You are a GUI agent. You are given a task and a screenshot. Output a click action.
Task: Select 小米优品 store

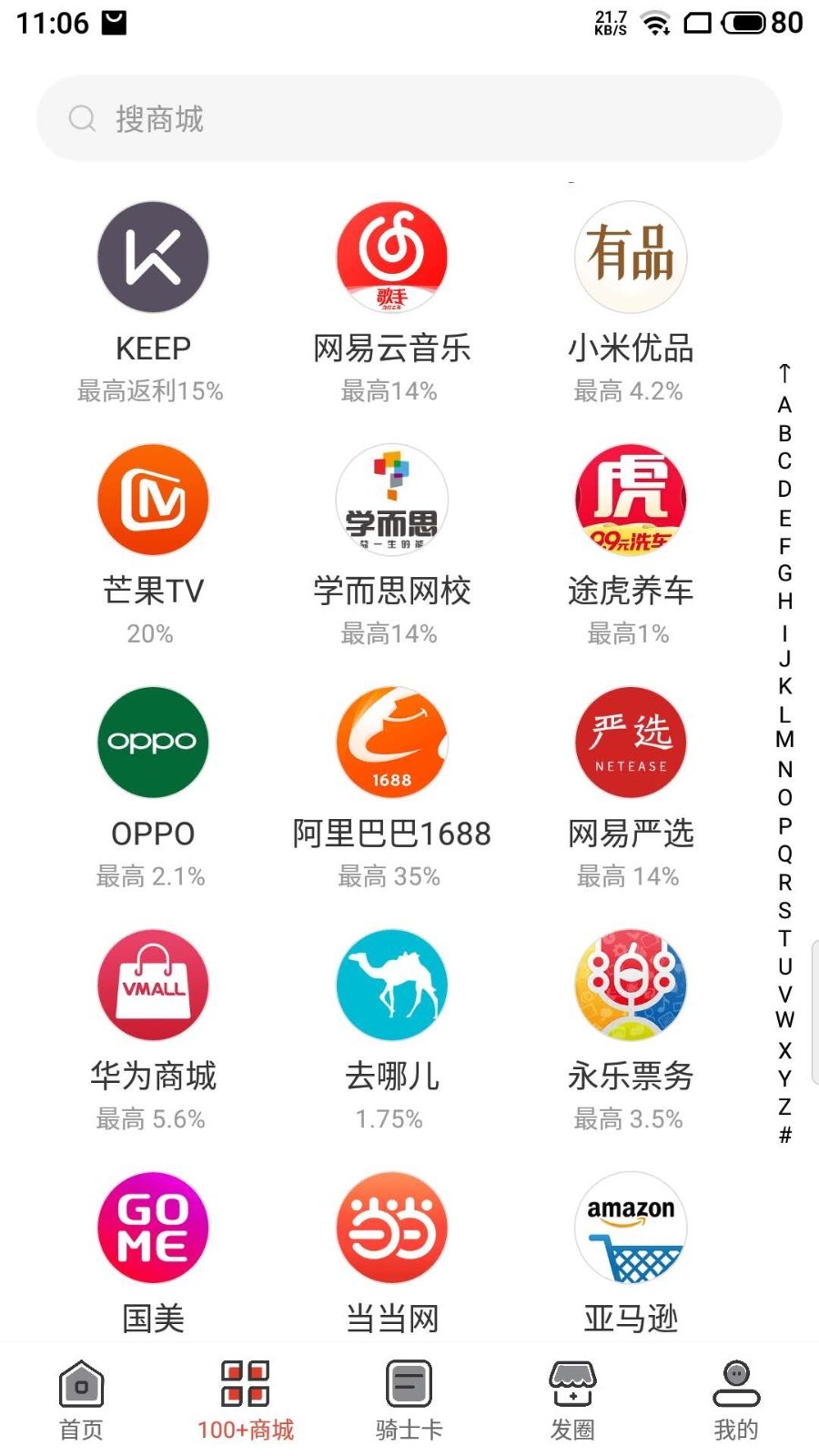[x=630, y=258]
